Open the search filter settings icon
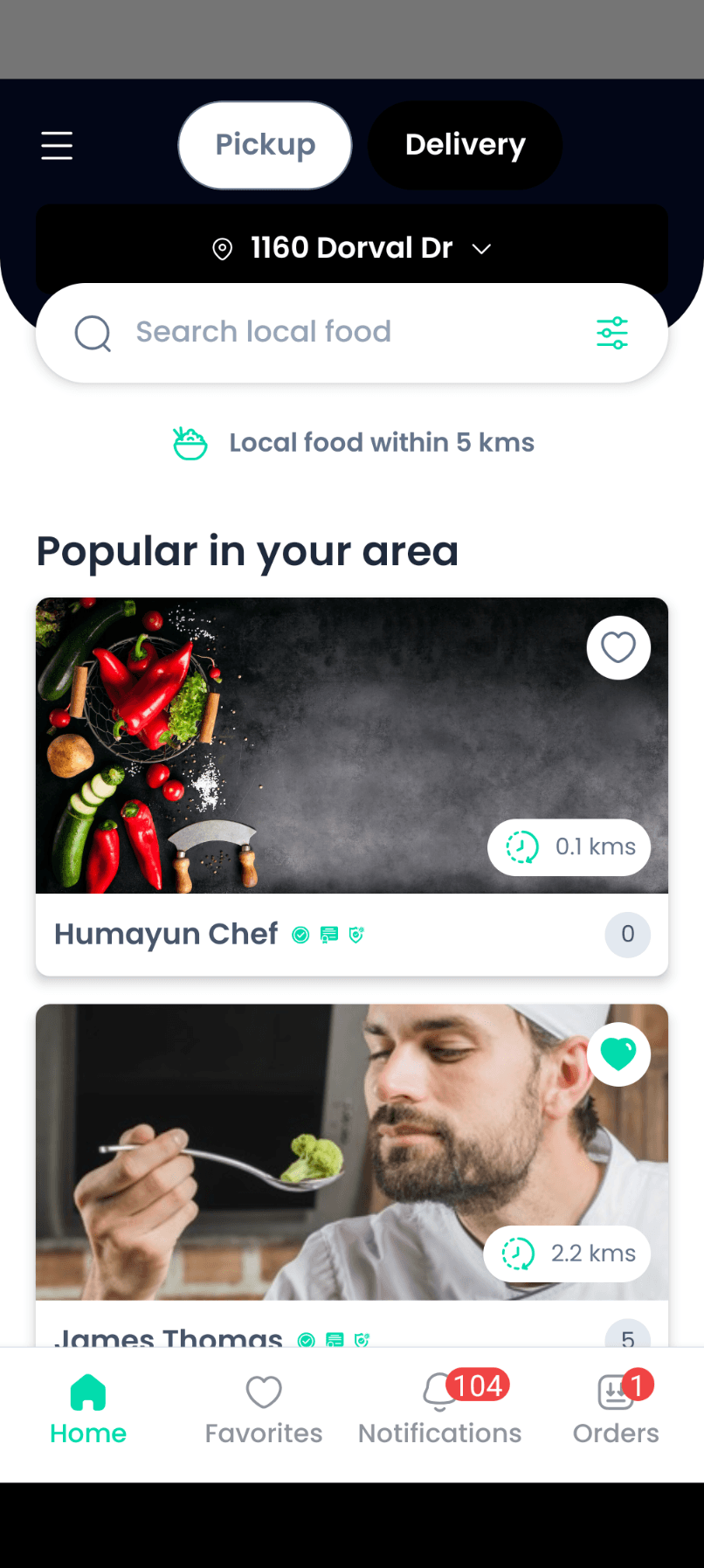 coord(612,333)
